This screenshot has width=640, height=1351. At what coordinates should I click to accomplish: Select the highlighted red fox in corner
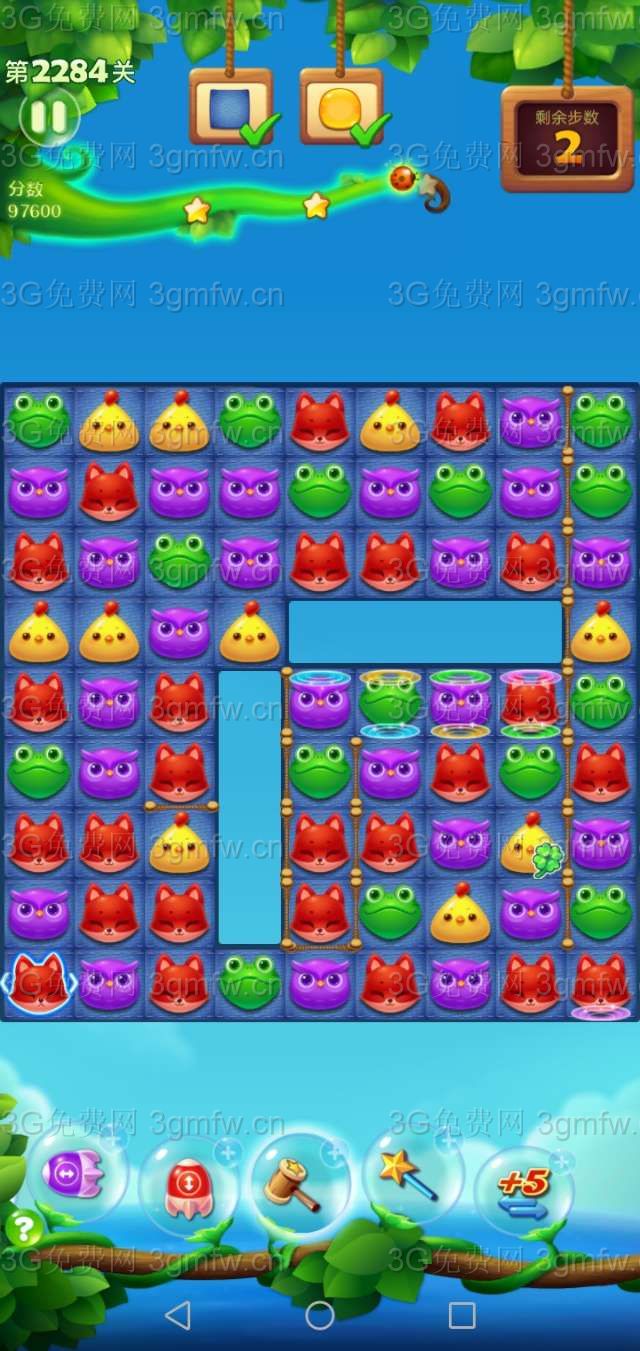[38, 983]
